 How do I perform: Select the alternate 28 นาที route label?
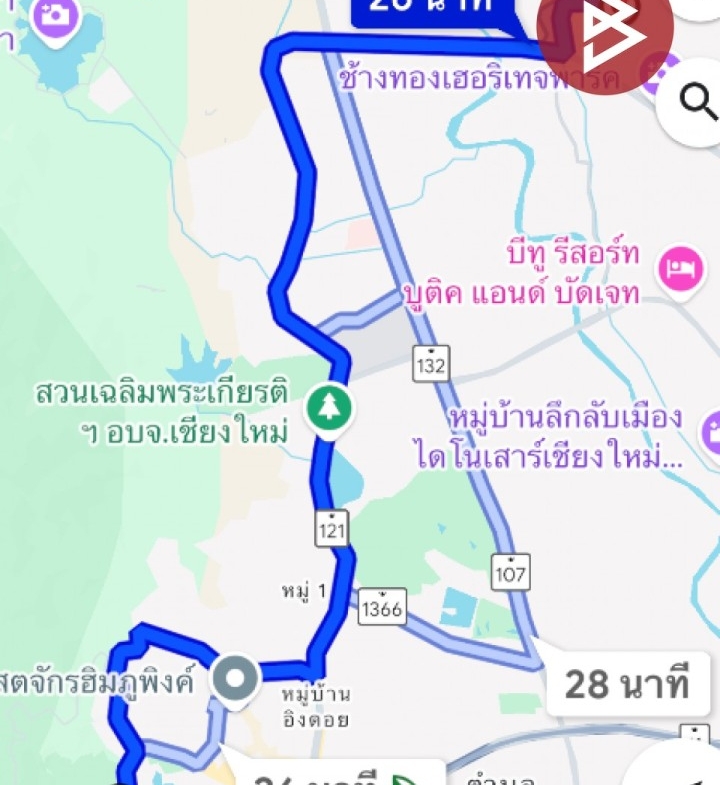click(627, 684)
